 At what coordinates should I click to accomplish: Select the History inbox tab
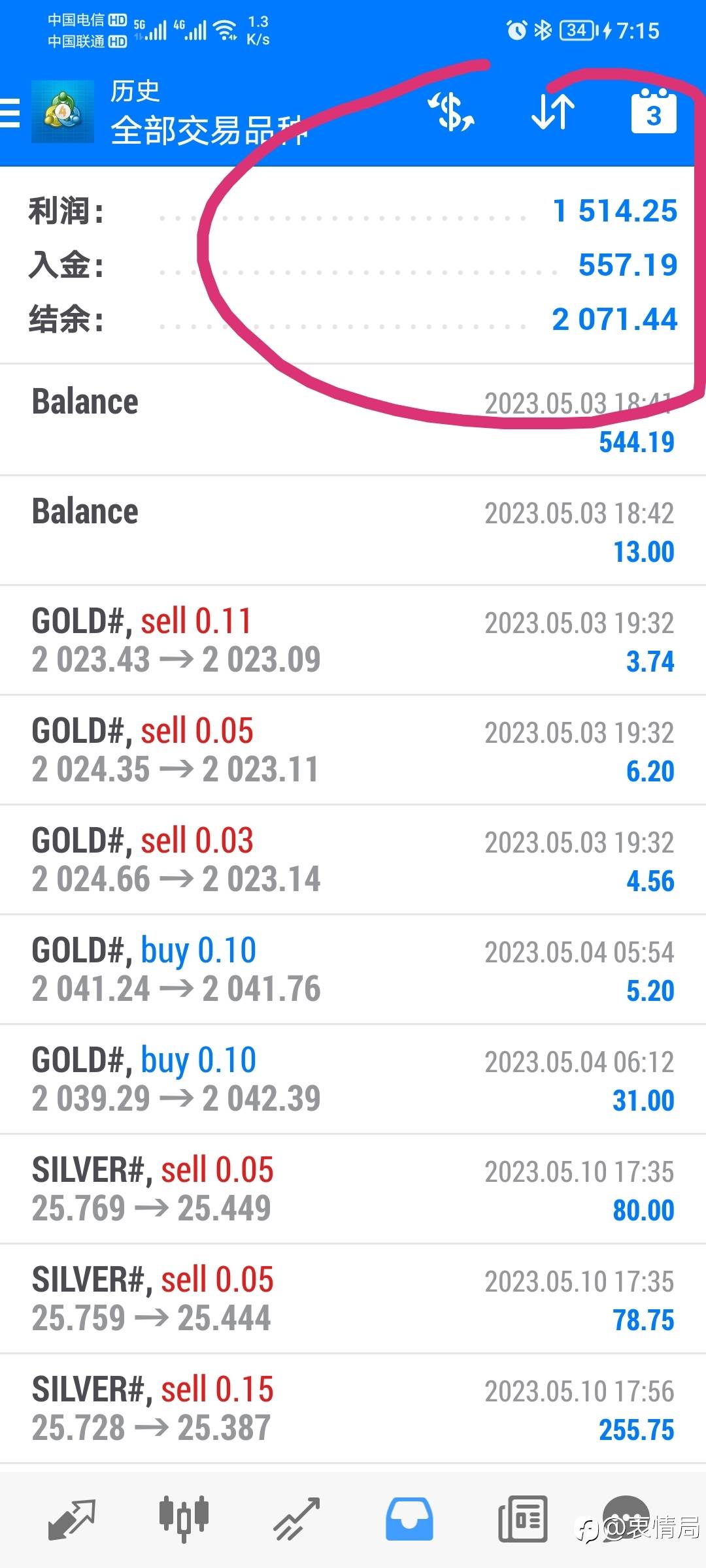coord(409,1520)
